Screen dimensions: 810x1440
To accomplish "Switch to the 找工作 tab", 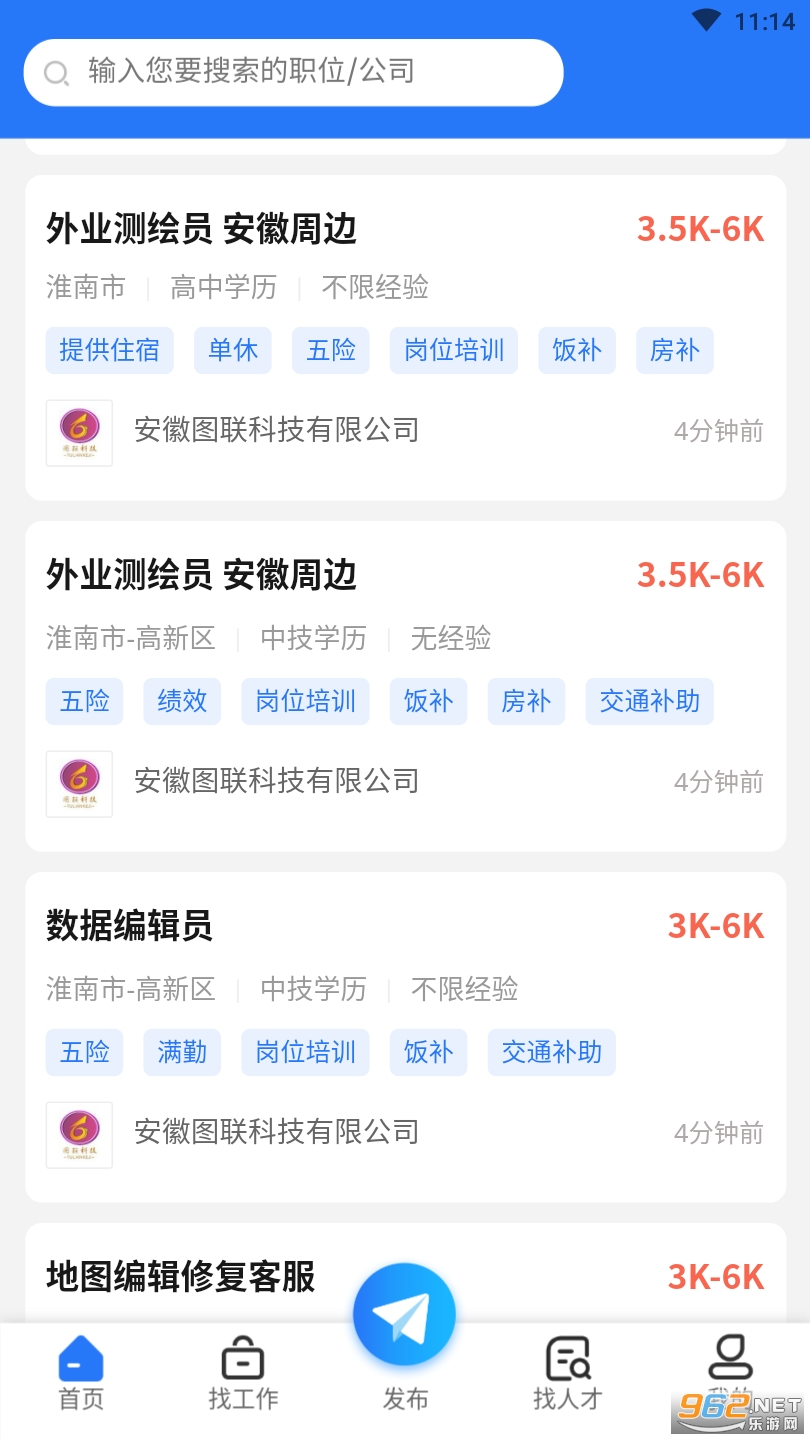I will [243, 1372].
